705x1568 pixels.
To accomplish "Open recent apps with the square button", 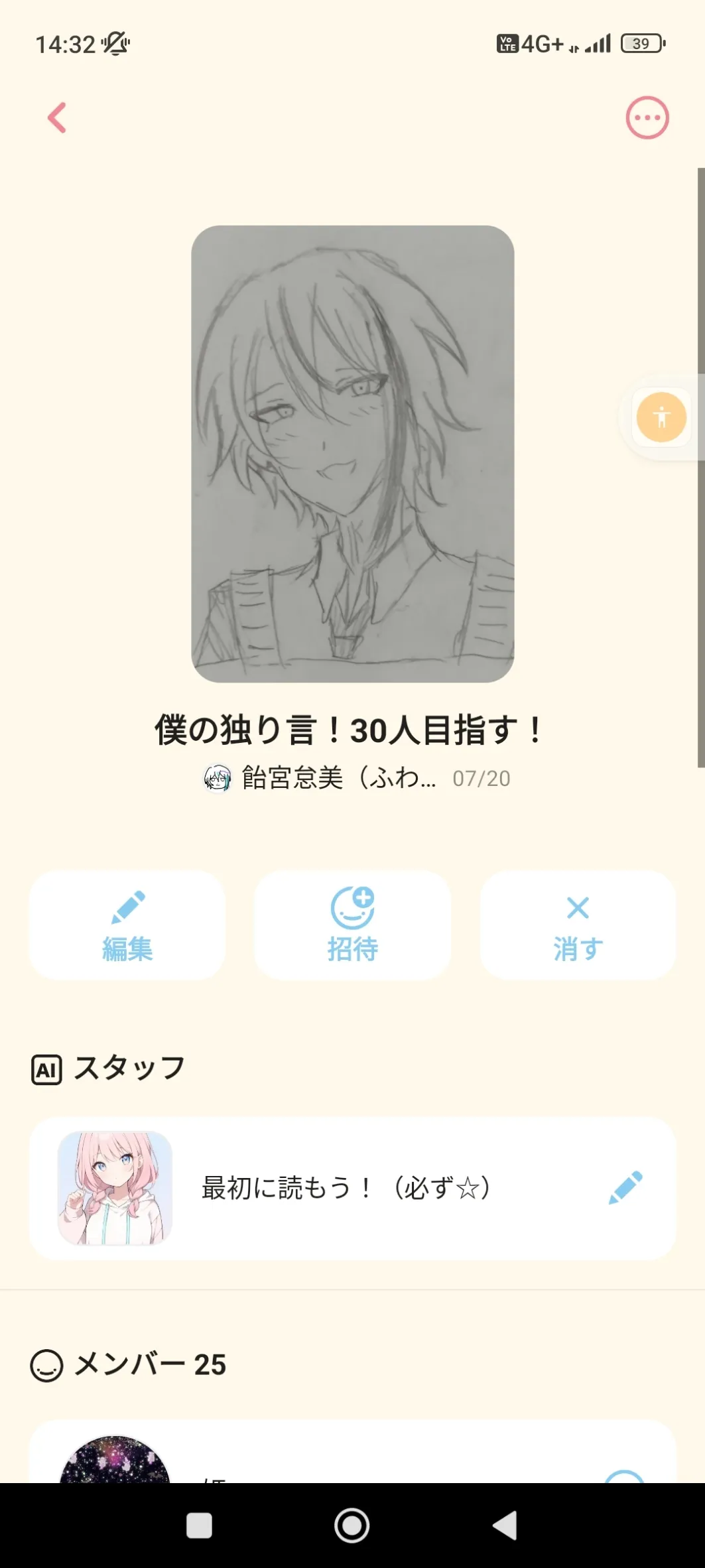I will pyautogui.click(x=199, y=1526).
